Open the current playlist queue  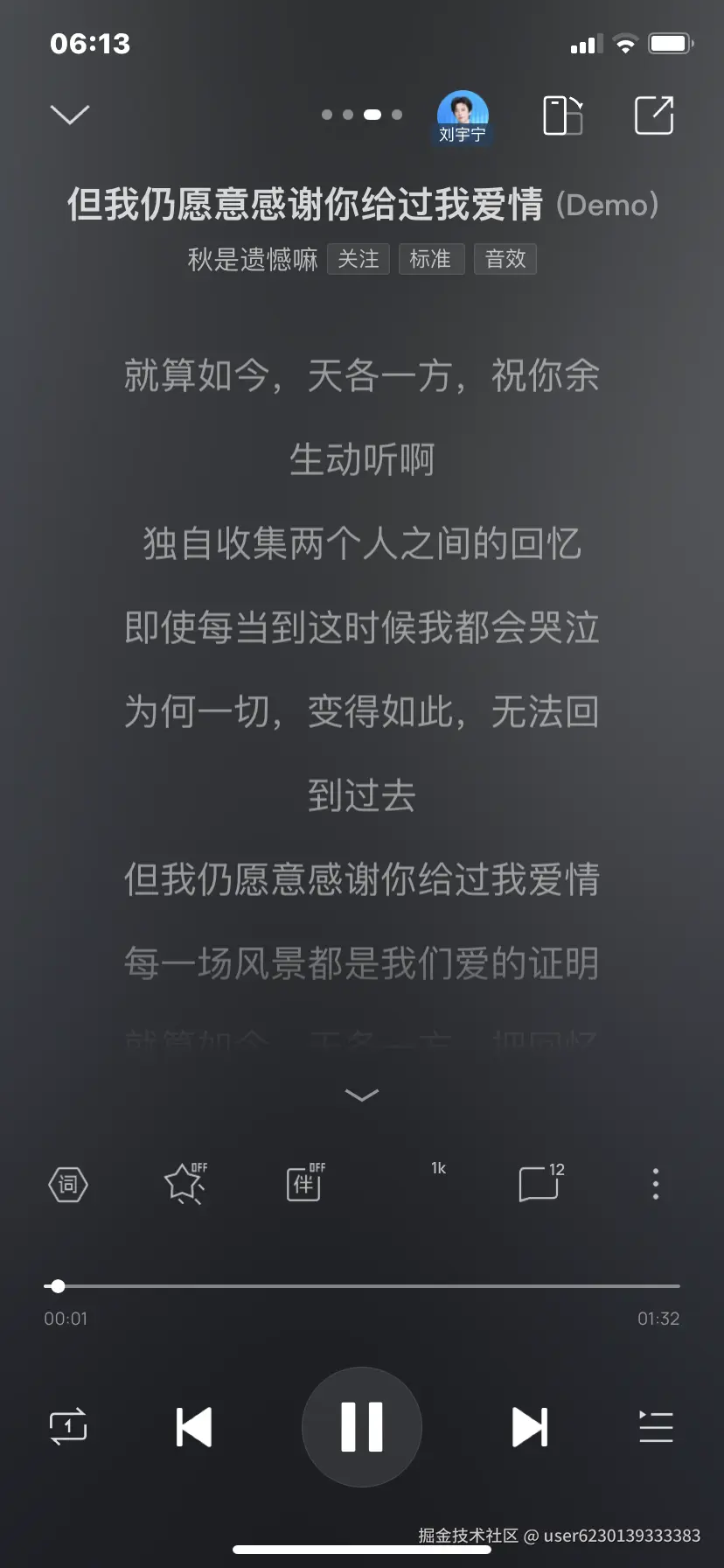coord(655,1426)
